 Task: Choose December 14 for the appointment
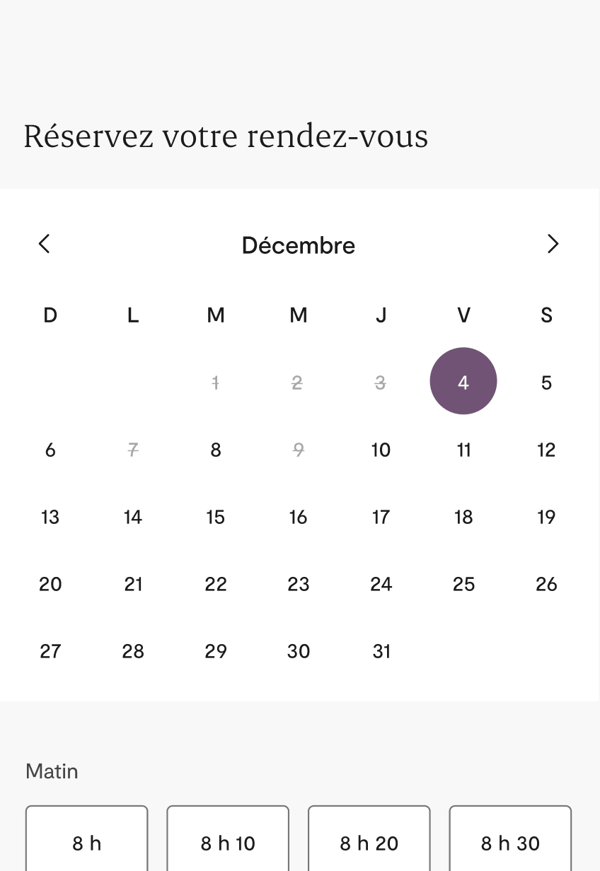point(133,517)
